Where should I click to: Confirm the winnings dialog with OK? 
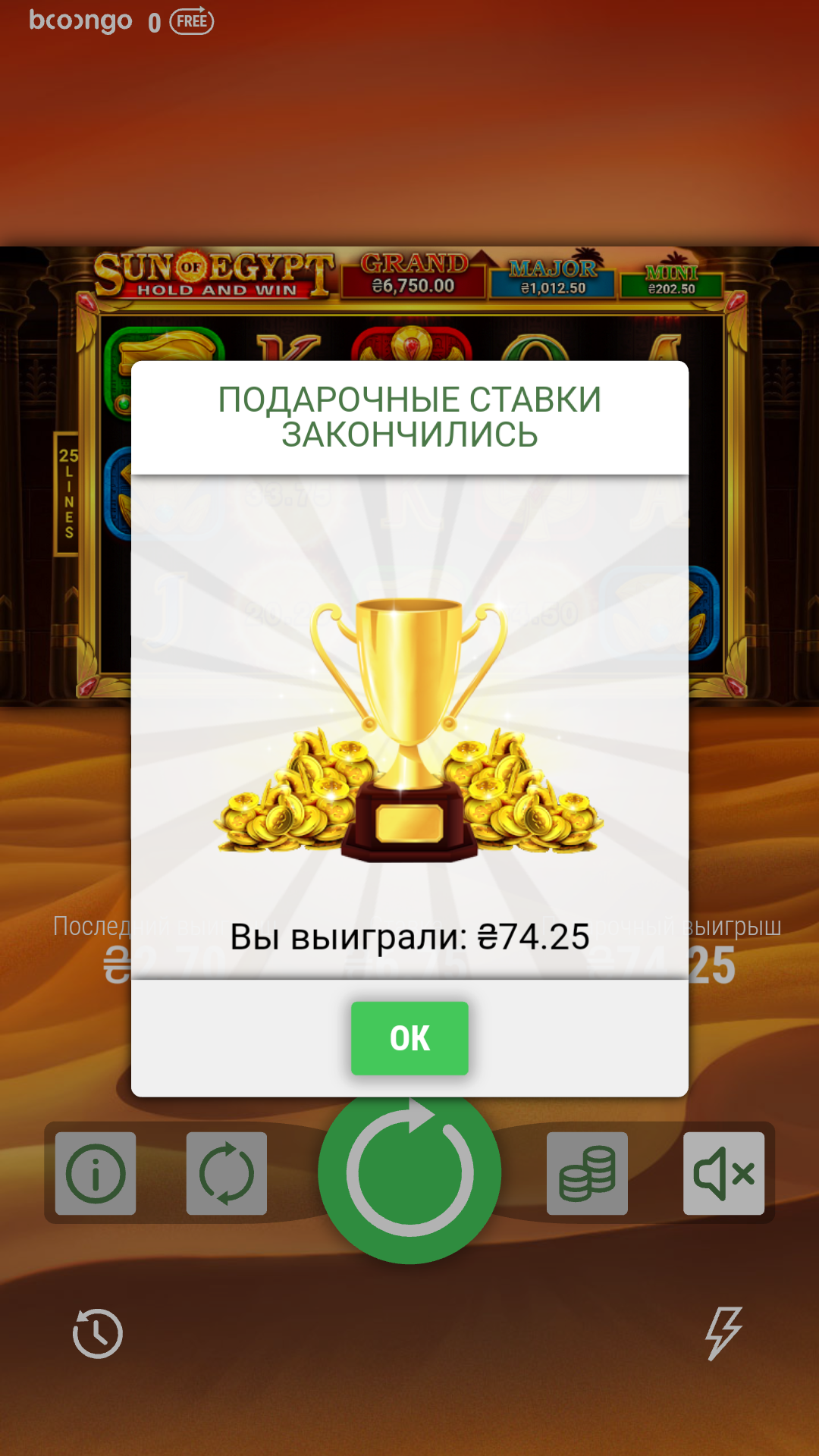click(x=409, y=1037)
